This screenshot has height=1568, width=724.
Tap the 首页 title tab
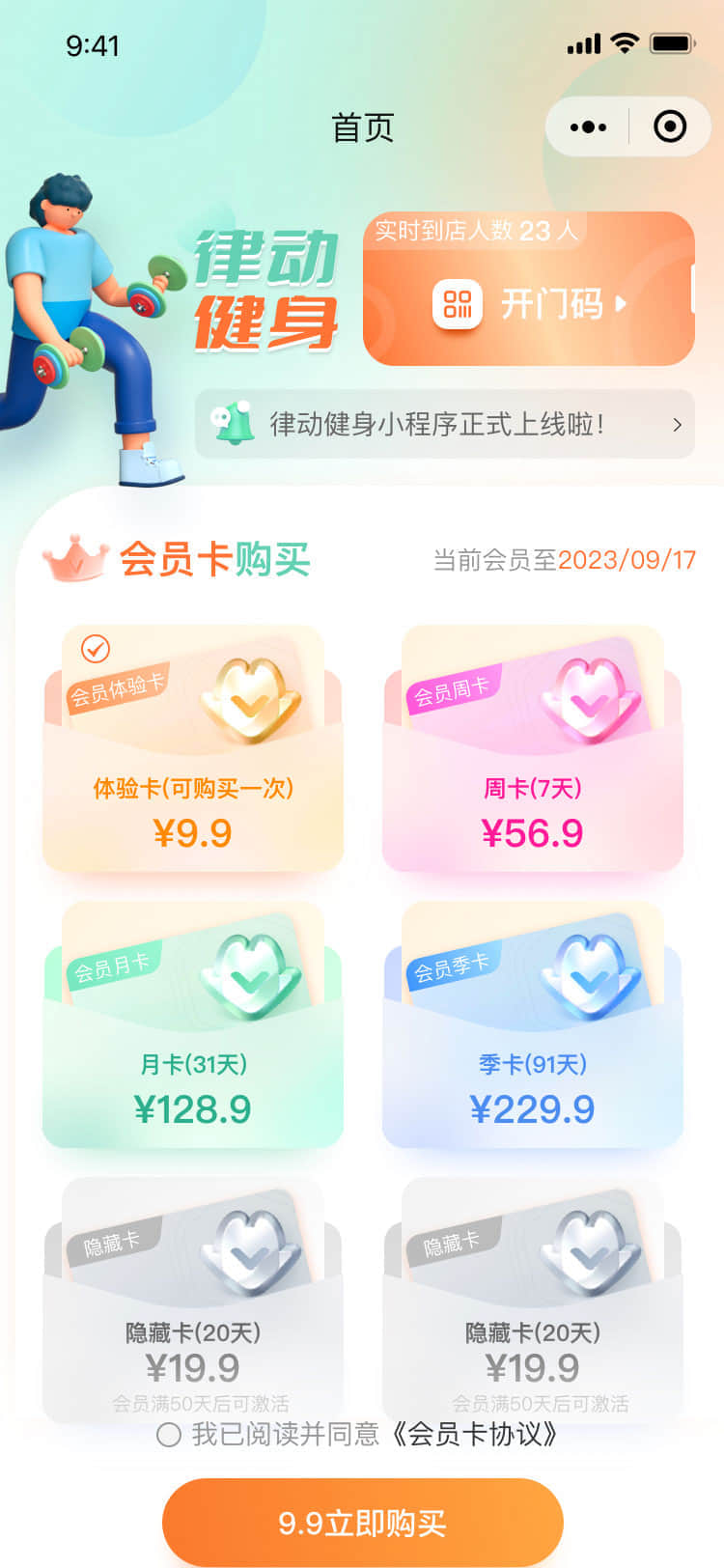(362, 126)
